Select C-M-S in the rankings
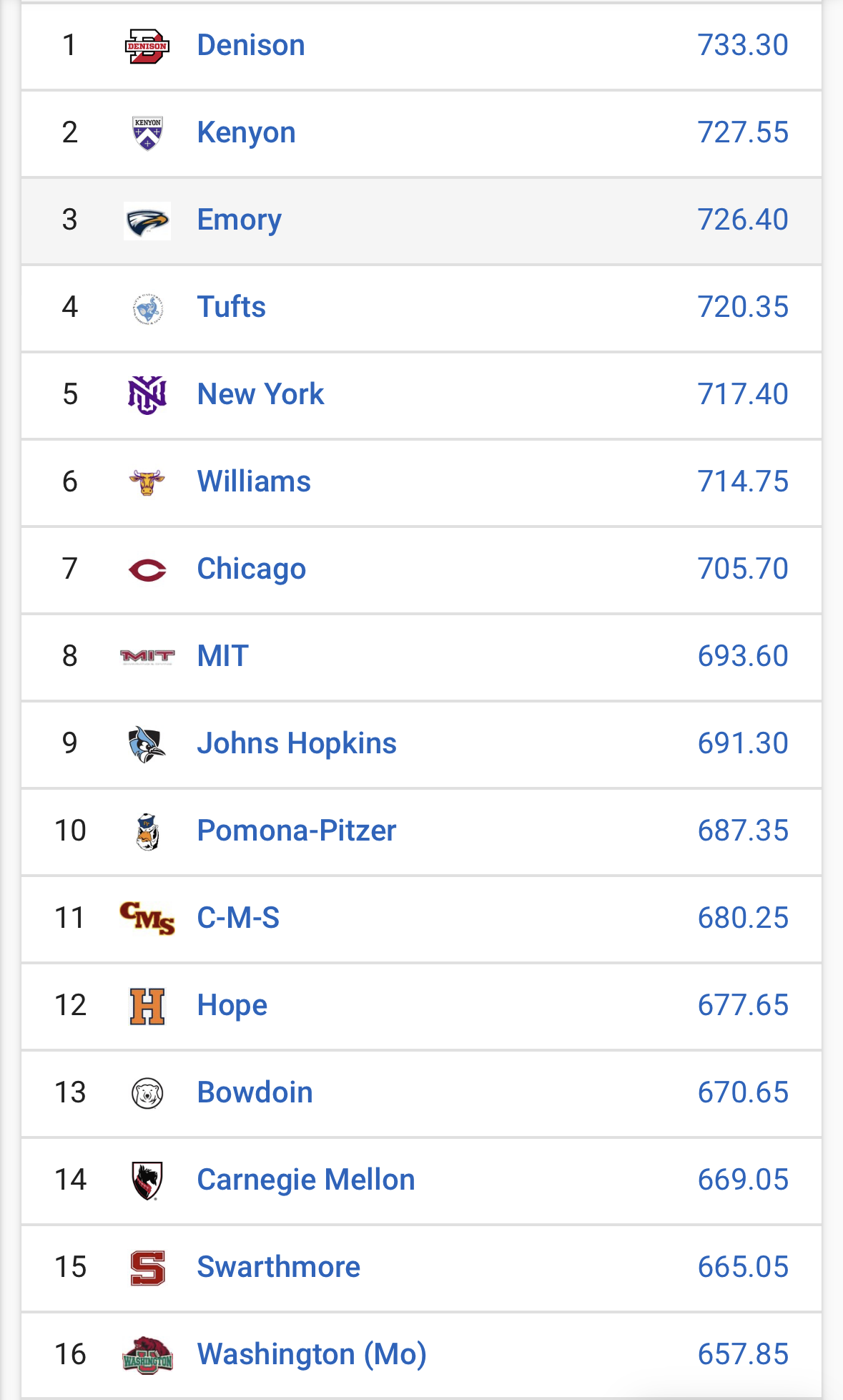Viewport: 843px width, 1400px height. pos(238,918)
